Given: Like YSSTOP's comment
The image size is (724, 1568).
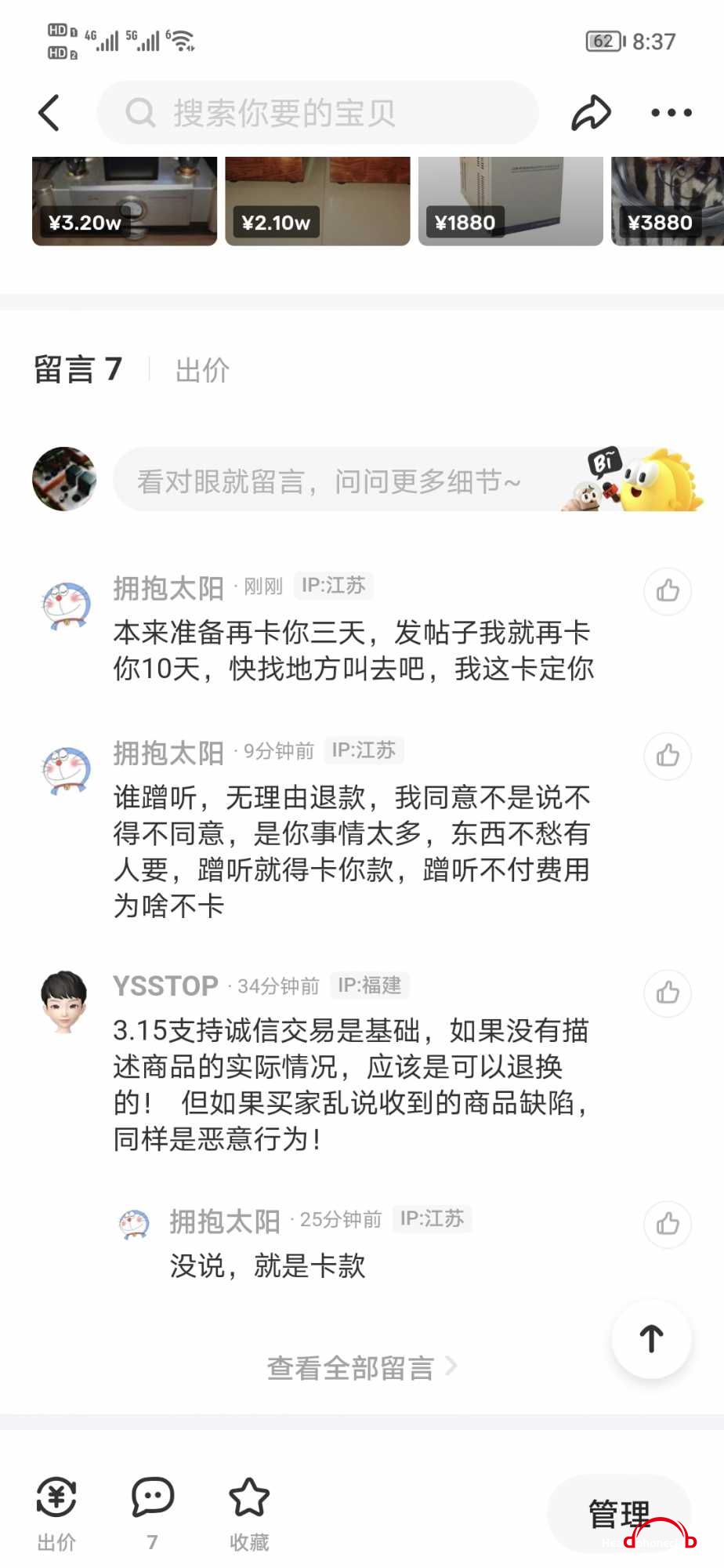Looking at the screenshot, I should pos(668,993).
